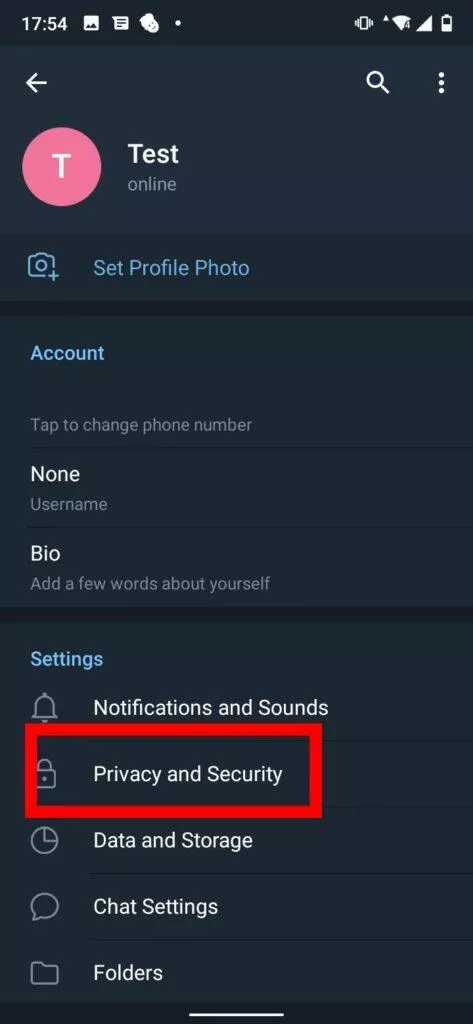Screen dimensions: 473x1024
Task: Edit the Bio row
Action: 236,567
